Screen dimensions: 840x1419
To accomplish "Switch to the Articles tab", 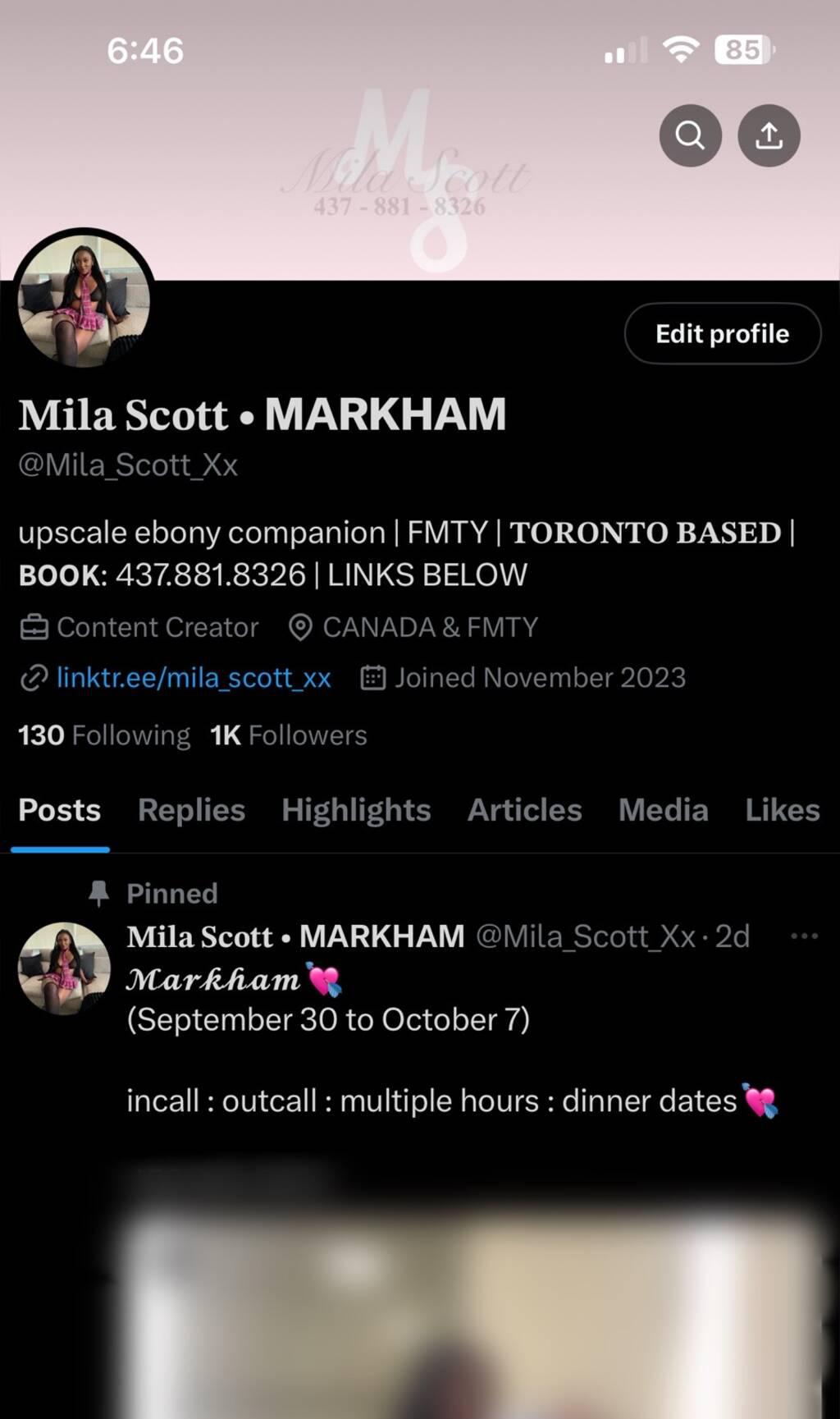I will point(524,810).
